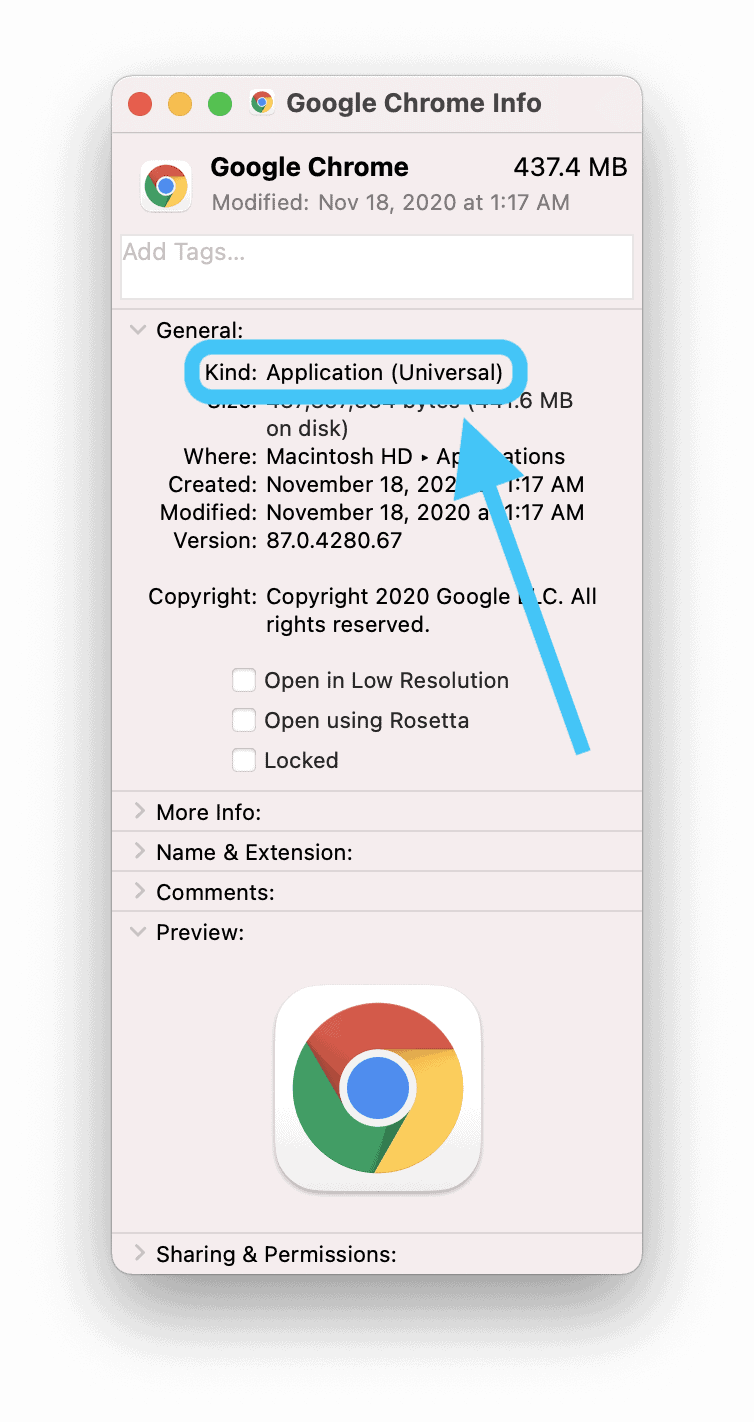Focus the Add Tags field
Image resolution: width=754 pixels, height=1422 pixels.
(x=376, y=266)
